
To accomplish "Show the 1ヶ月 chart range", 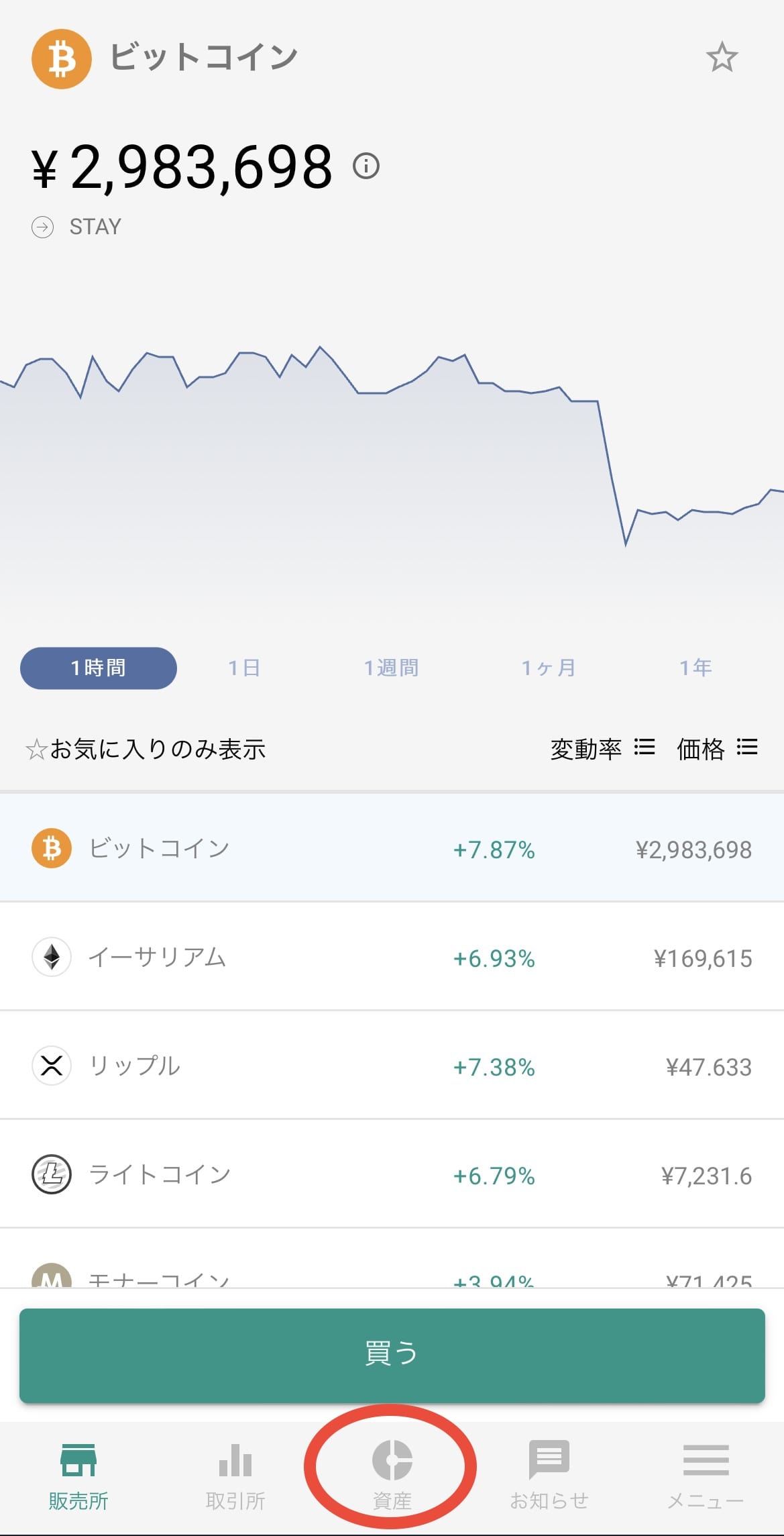I will point(549,668).
